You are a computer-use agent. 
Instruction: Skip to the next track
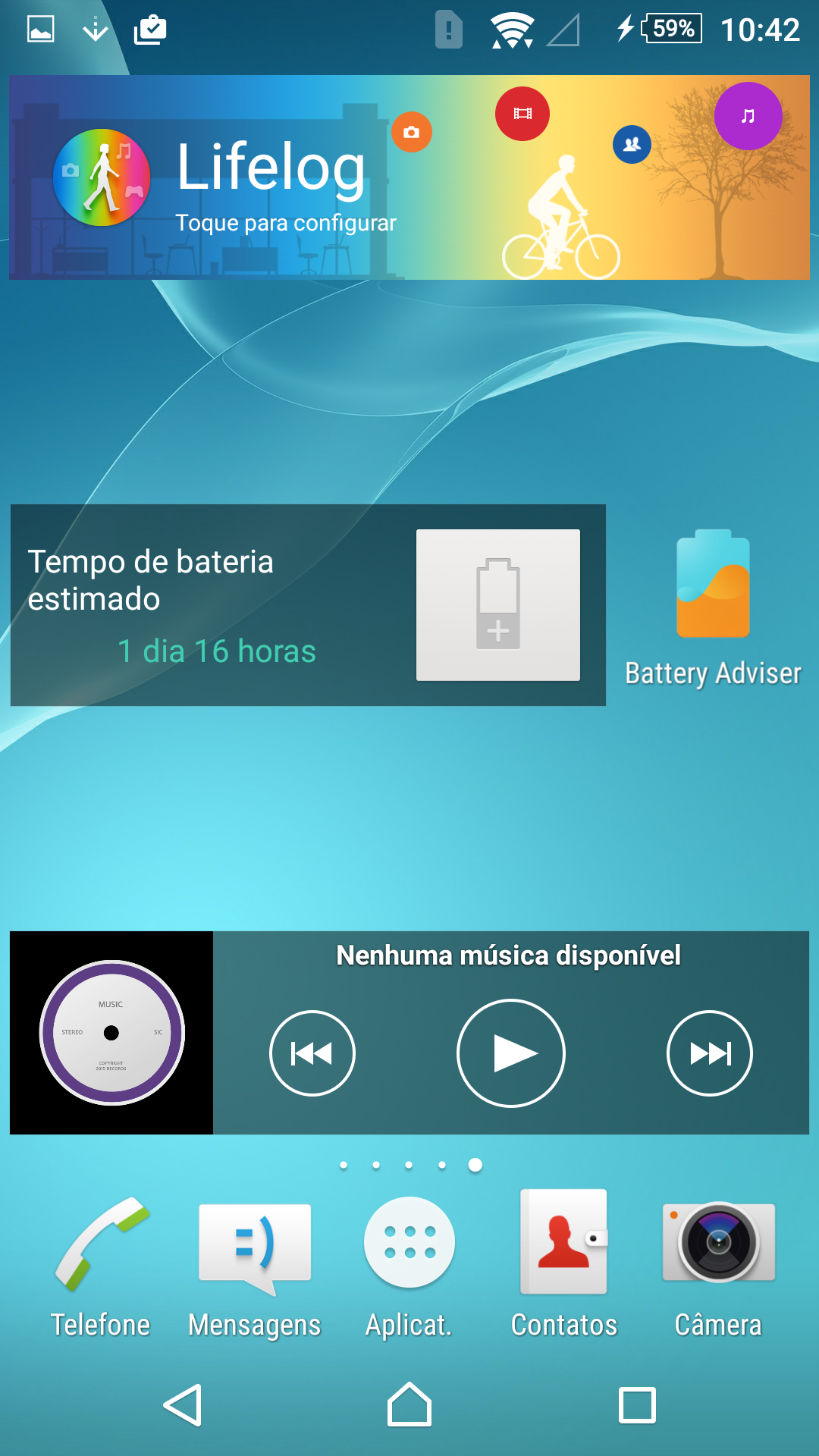tap(710, 1053)
